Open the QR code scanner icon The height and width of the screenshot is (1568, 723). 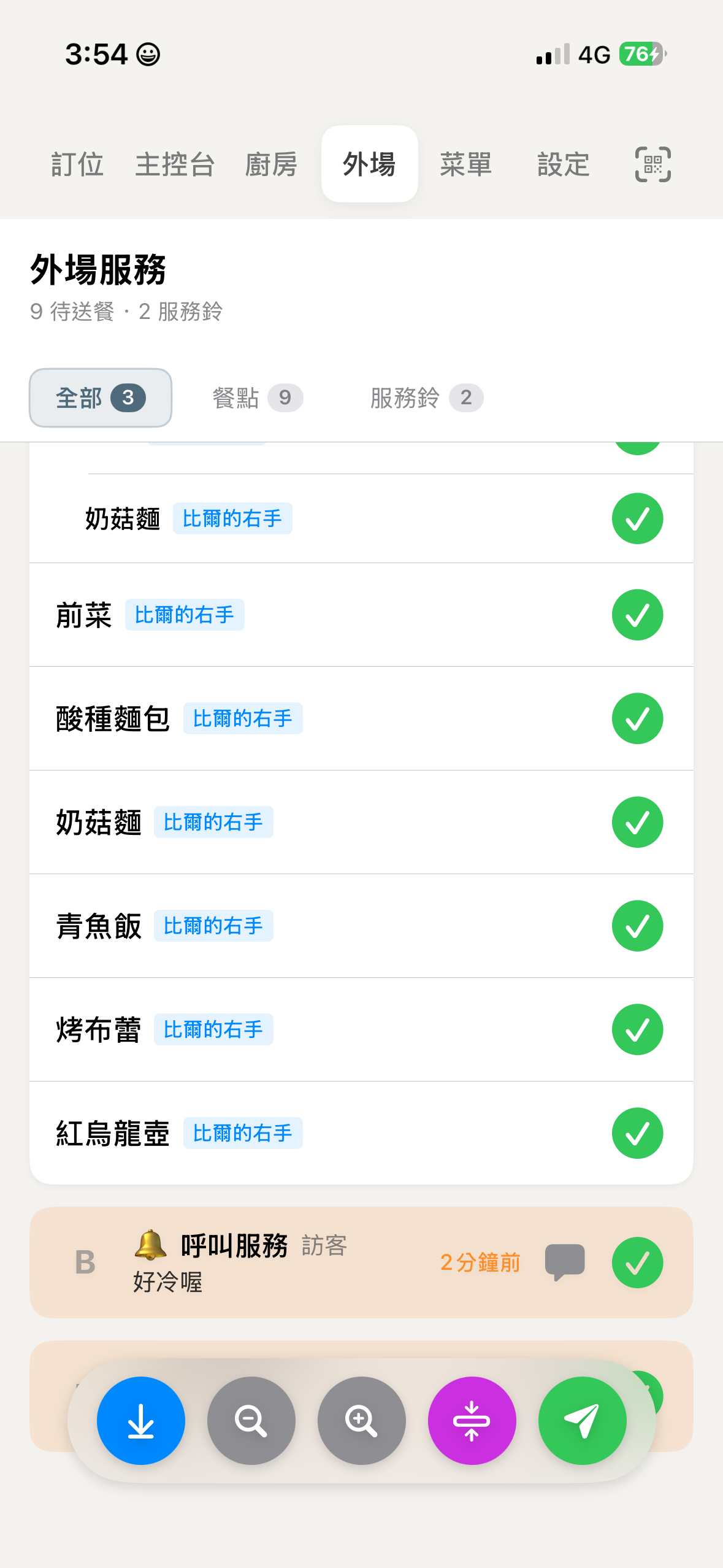click(x=652, y=164)
